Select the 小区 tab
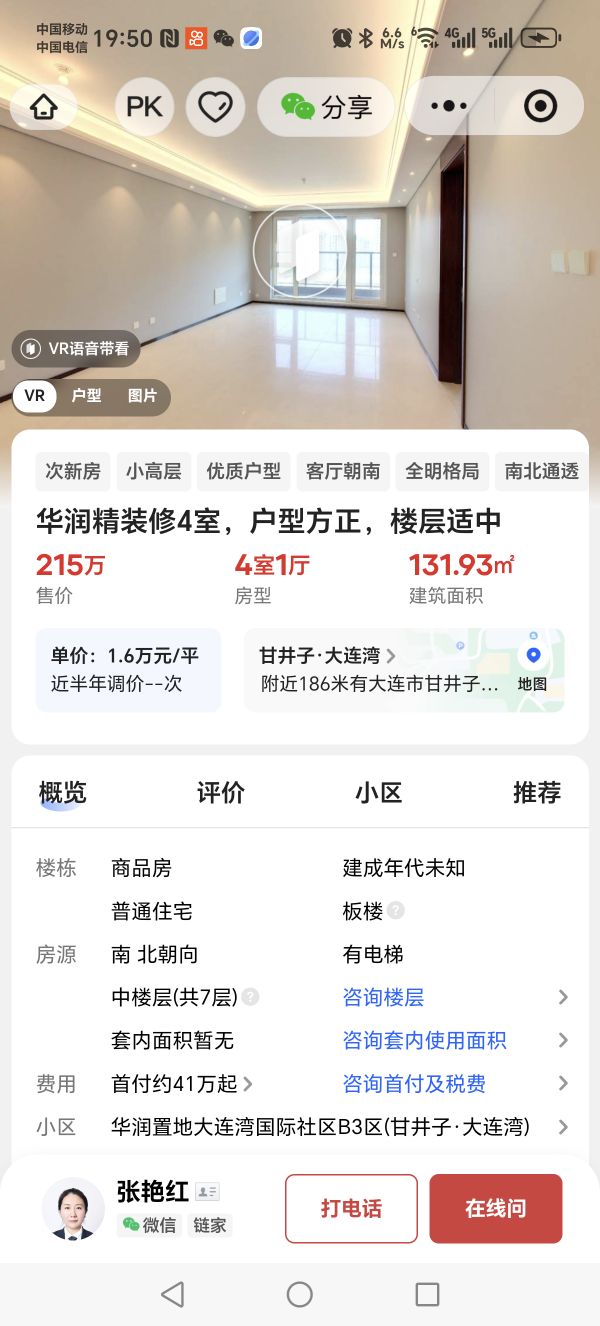The width and height of the screenshot is (600, 1326). coord(378,793)
